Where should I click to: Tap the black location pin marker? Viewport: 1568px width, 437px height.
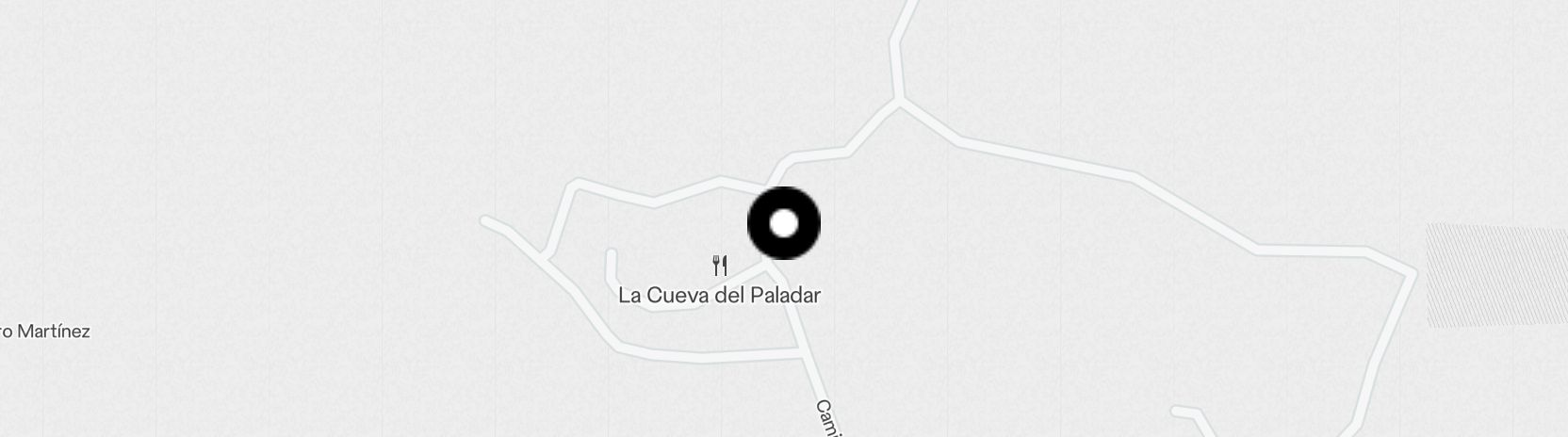tap(783, 224)
